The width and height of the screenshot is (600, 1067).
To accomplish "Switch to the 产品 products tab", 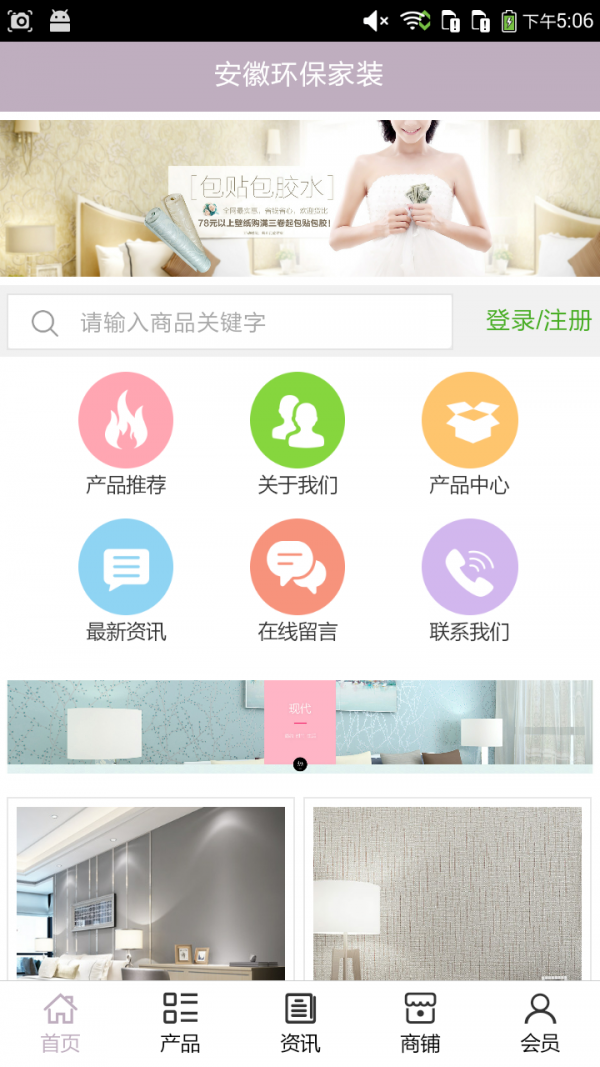I will (x=180, y=1023).
